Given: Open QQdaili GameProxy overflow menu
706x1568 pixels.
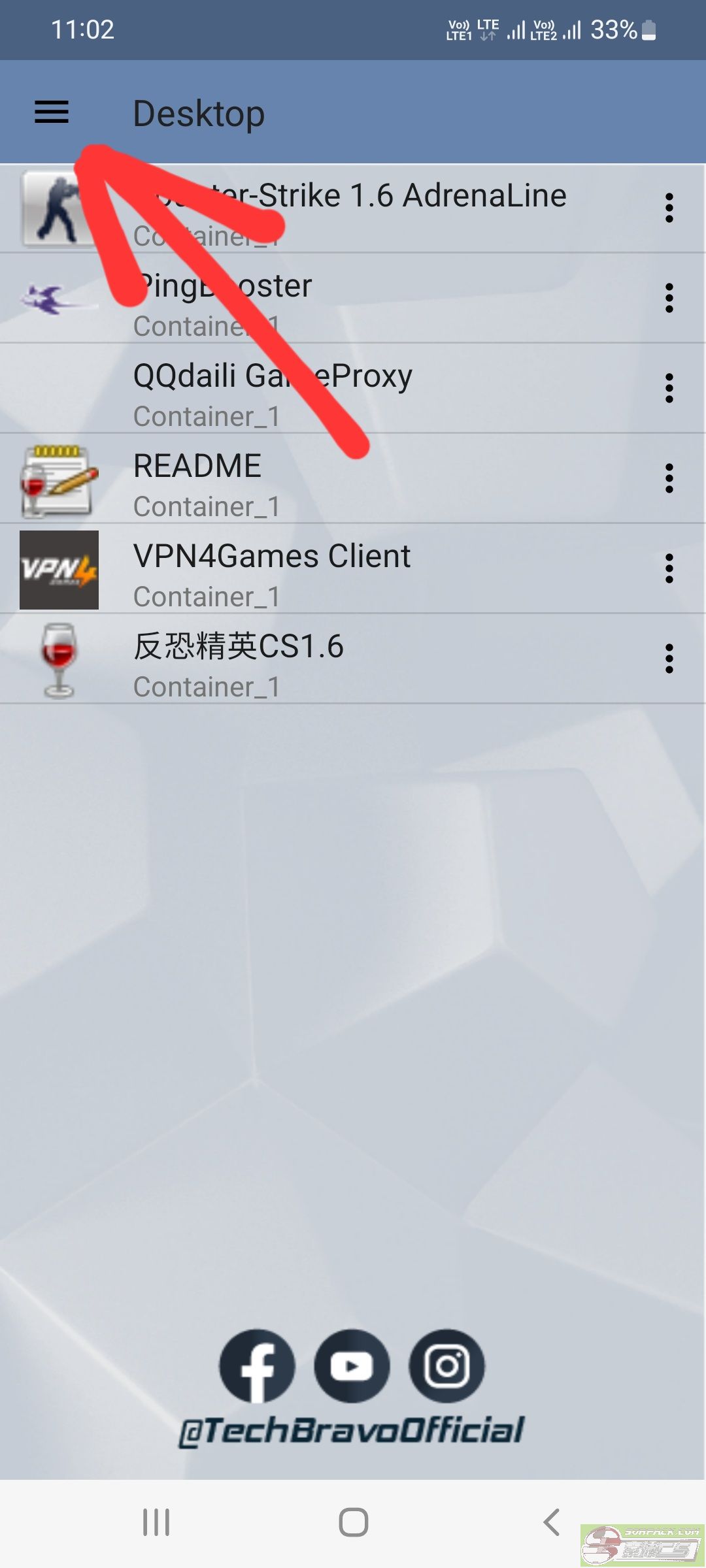Looking at the screenshot, I should [669, 388].
